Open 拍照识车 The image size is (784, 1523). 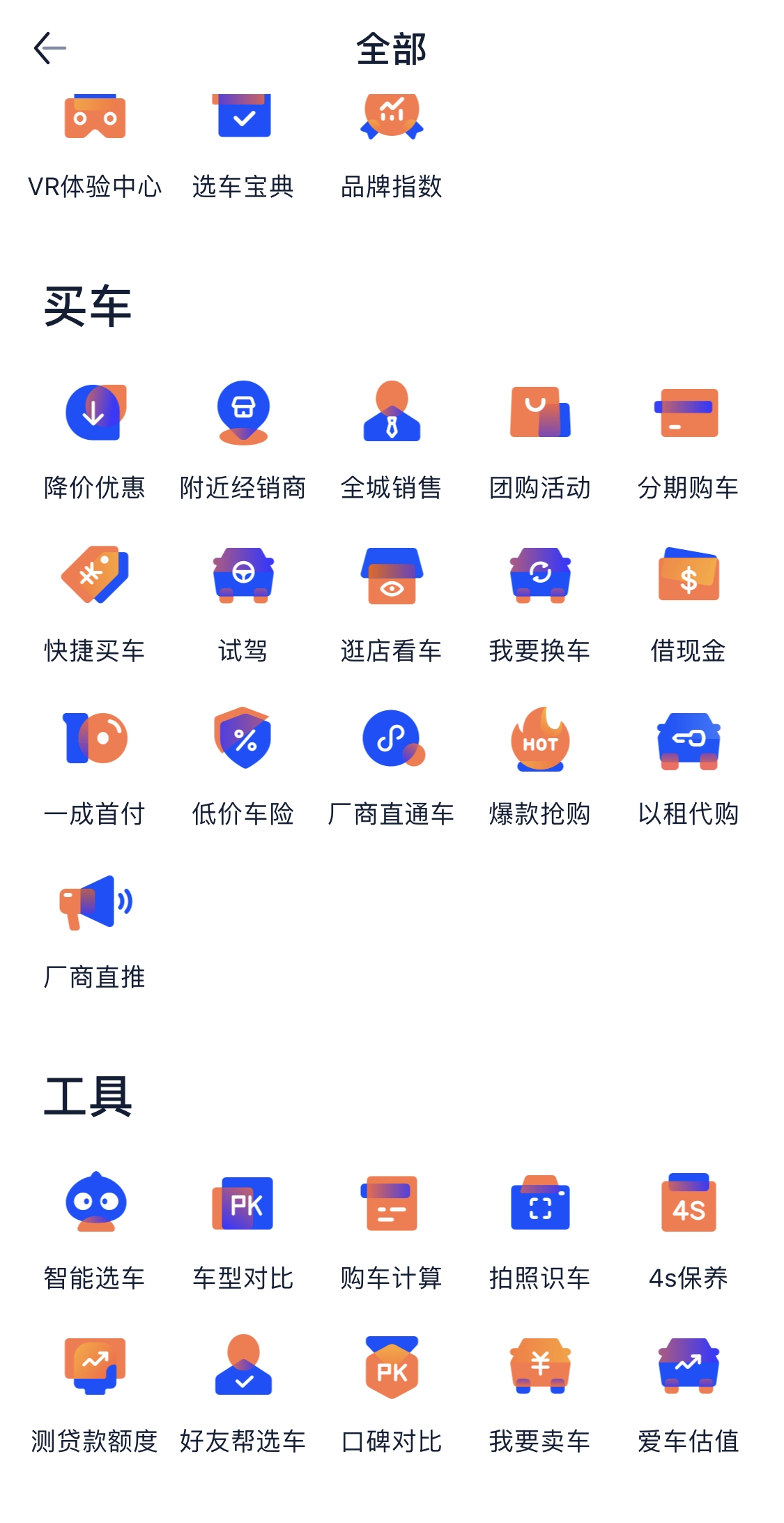pos(540,1231)
